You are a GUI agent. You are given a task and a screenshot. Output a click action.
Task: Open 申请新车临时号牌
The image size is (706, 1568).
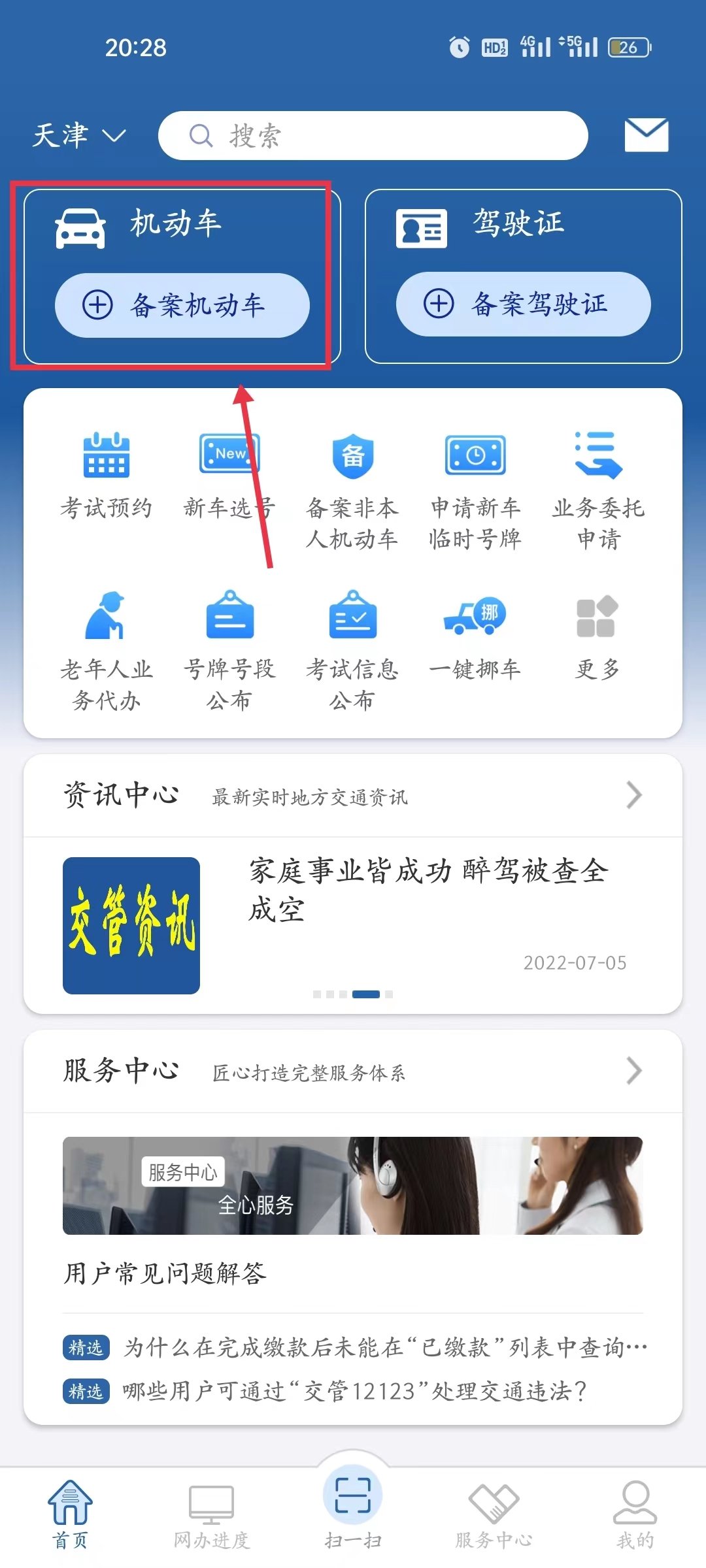(x=475, y=491)
